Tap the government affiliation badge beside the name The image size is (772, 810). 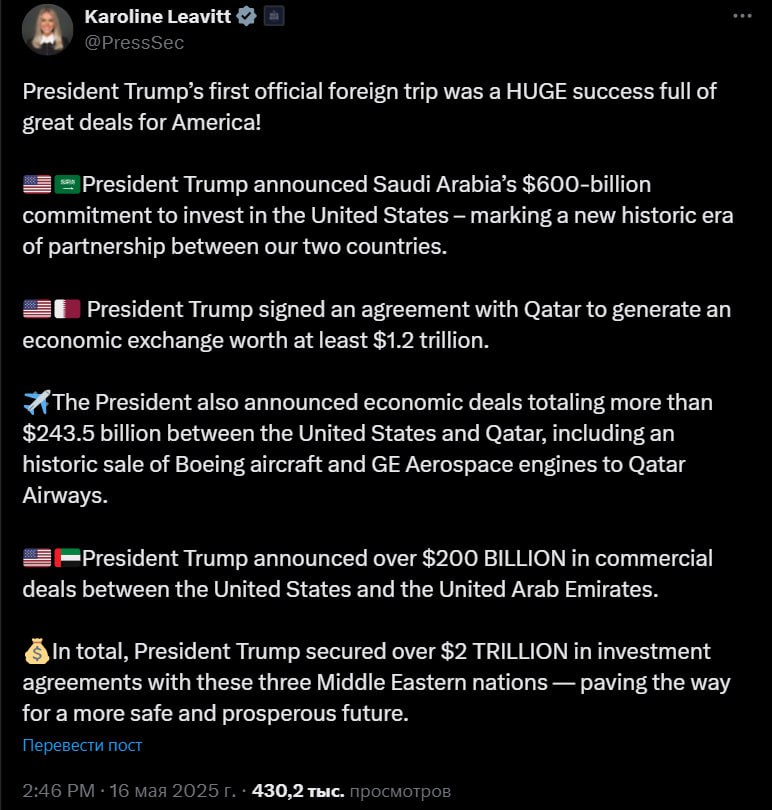click(x=273, y=16)
